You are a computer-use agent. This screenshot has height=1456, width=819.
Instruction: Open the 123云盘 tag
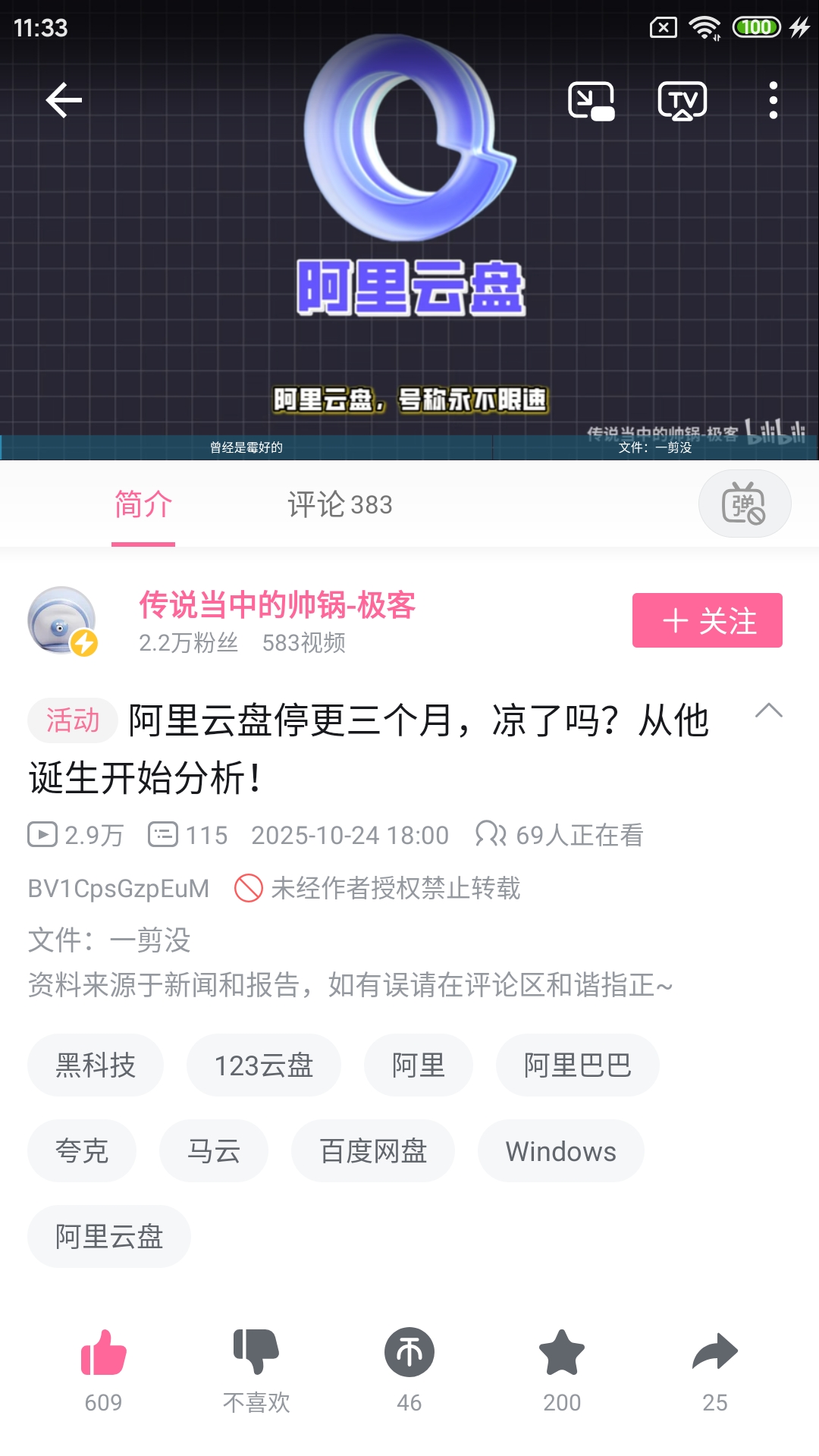coord(263,1065)
